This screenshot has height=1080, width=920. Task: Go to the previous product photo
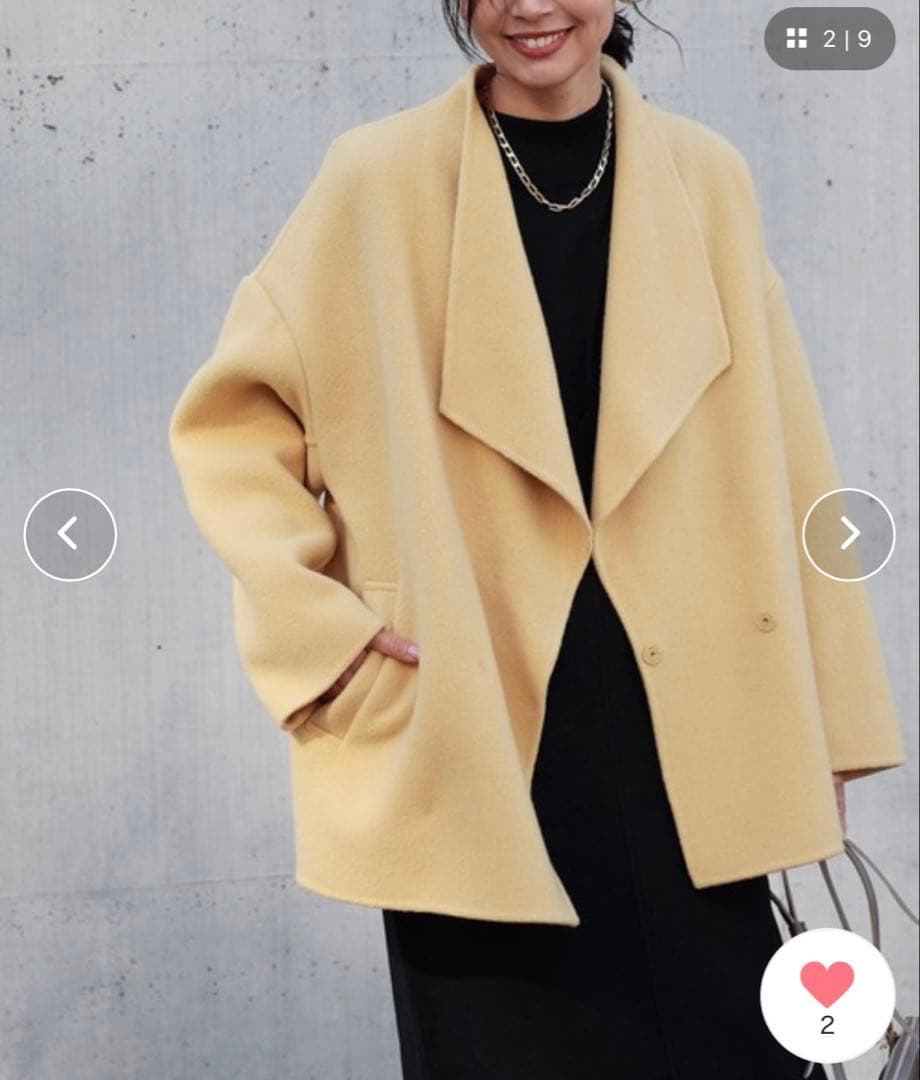tap(70, 534)
